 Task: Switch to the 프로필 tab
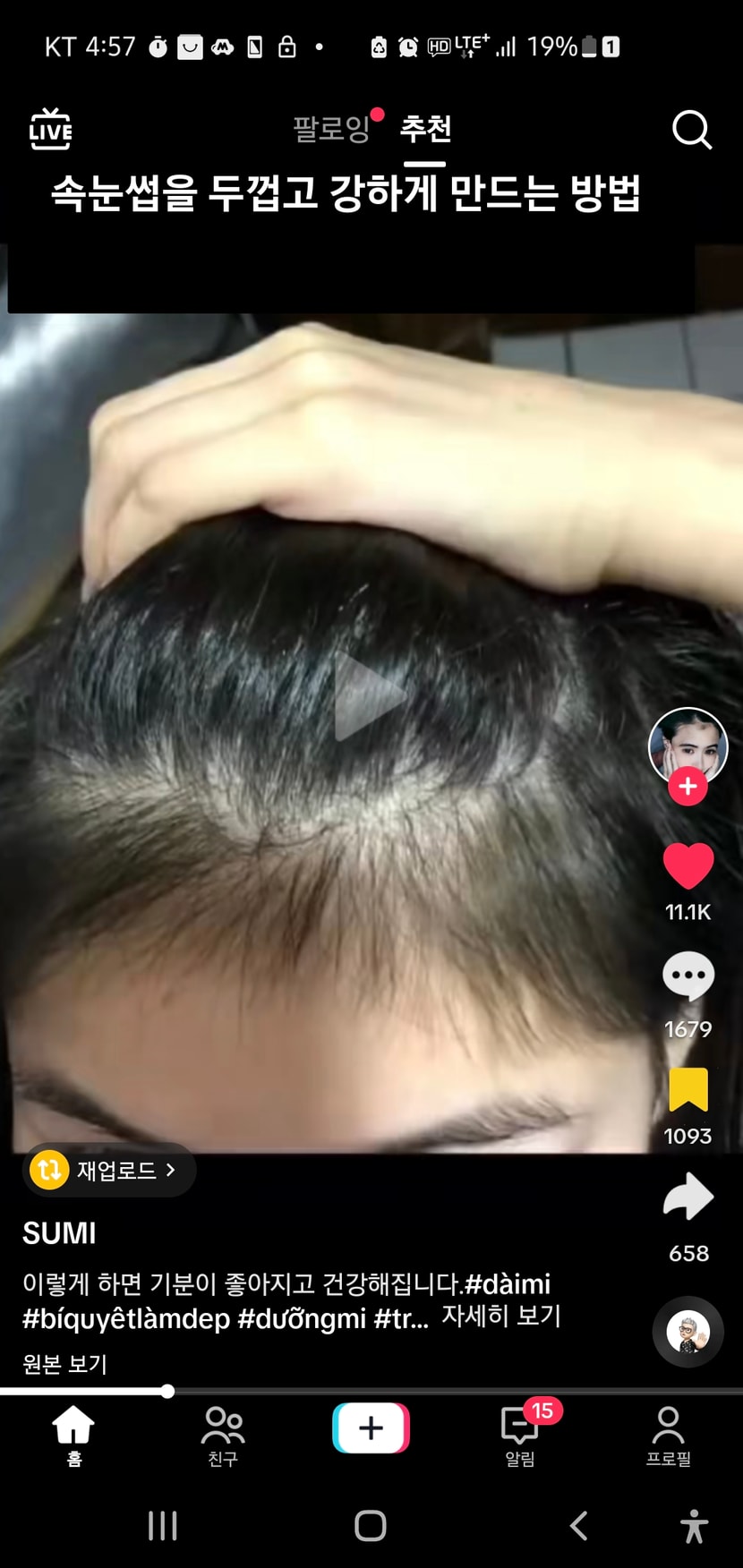[x=668, y=1435]
